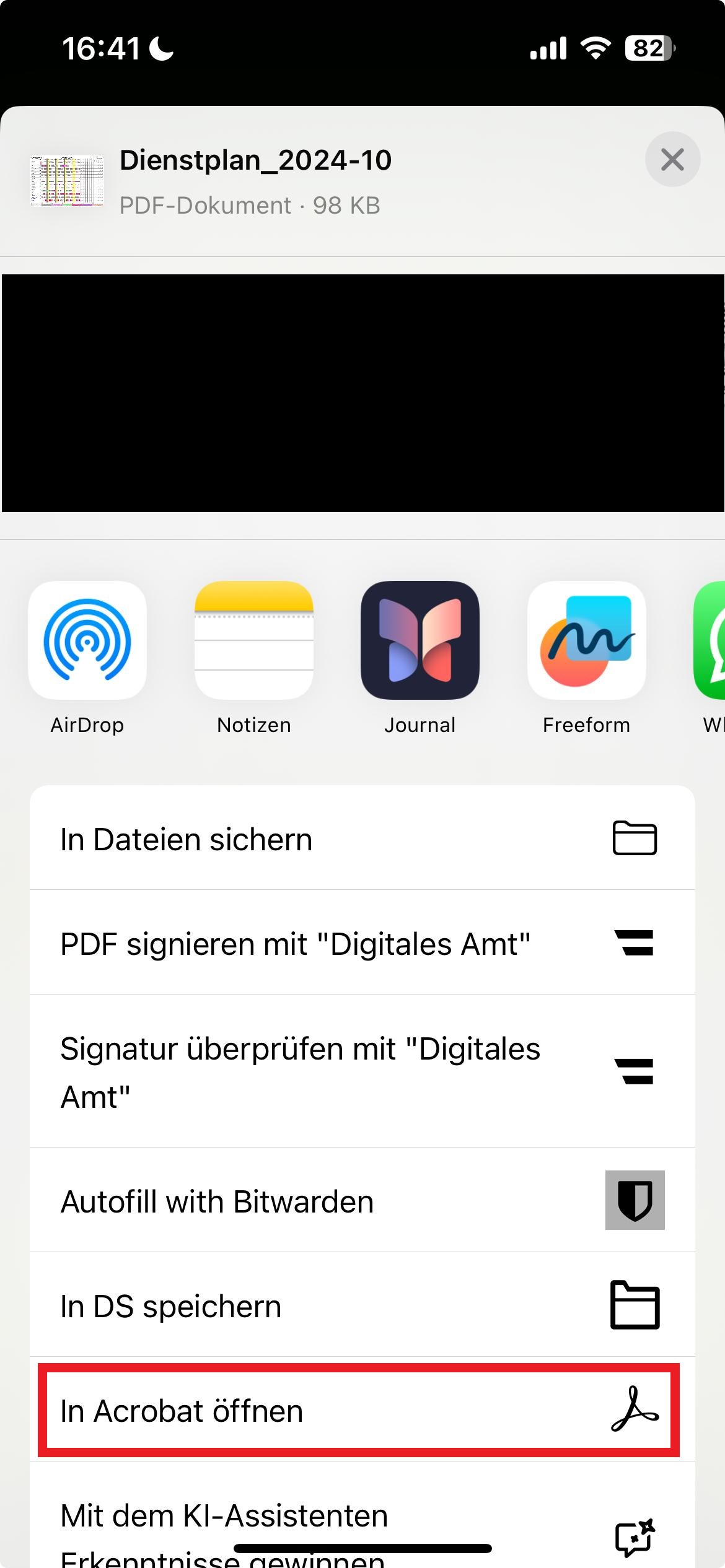Close the share sheet
The height and width of the screenshot is (1568, 725).
tap(672, 159)
